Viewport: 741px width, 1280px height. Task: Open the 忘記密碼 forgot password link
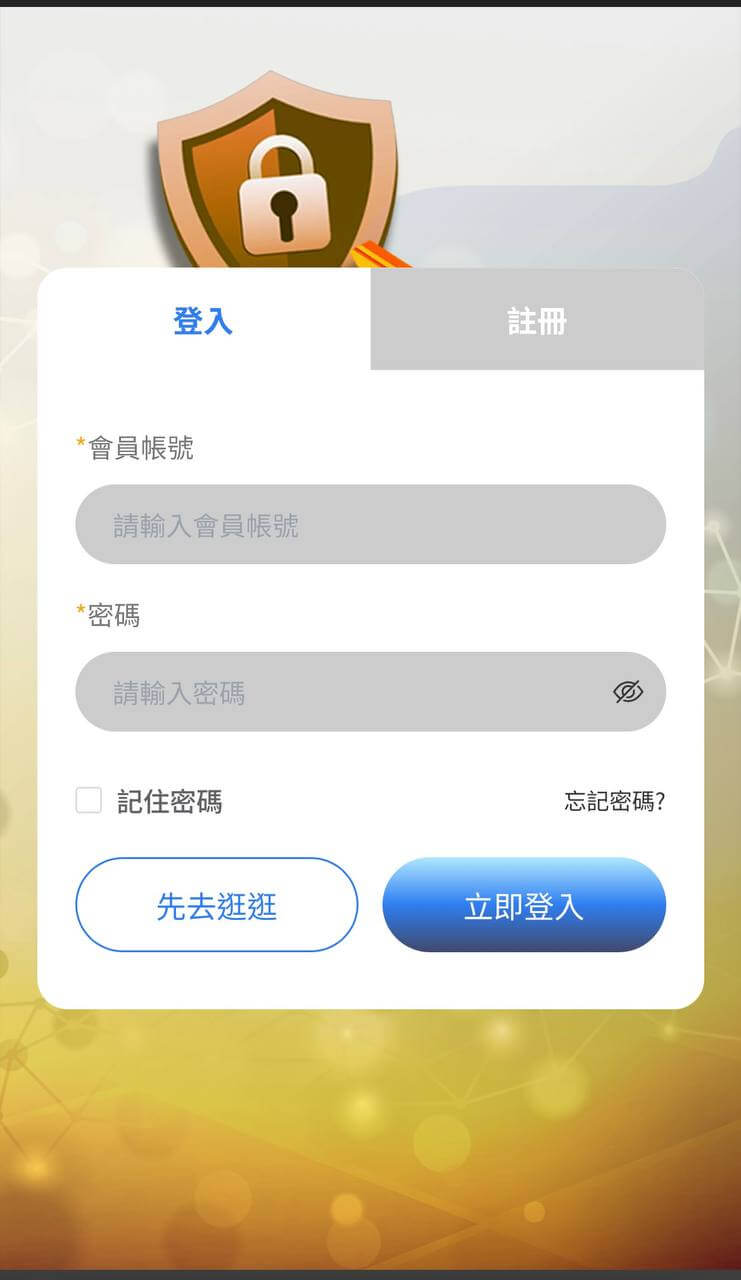click(615, 802)
